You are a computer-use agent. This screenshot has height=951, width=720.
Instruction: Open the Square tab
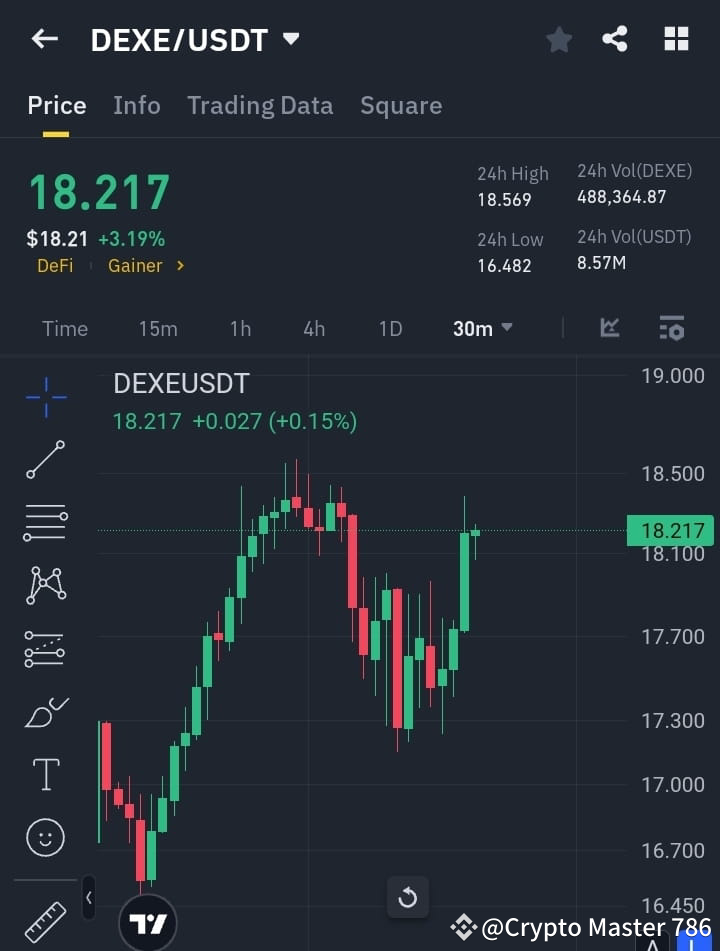point(401,105)
